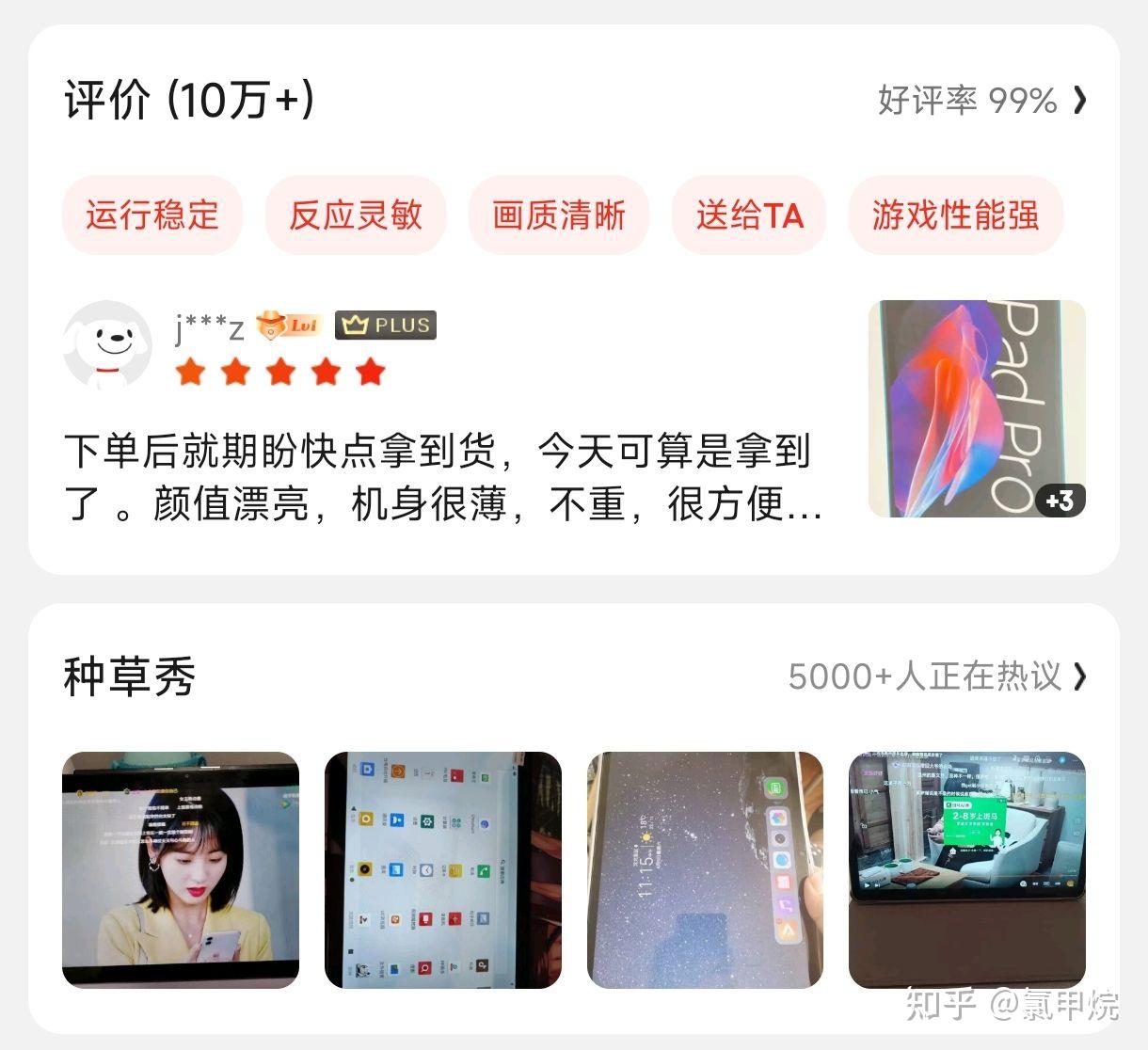Filter reviews by 反应灵敏

coord(356,215)
